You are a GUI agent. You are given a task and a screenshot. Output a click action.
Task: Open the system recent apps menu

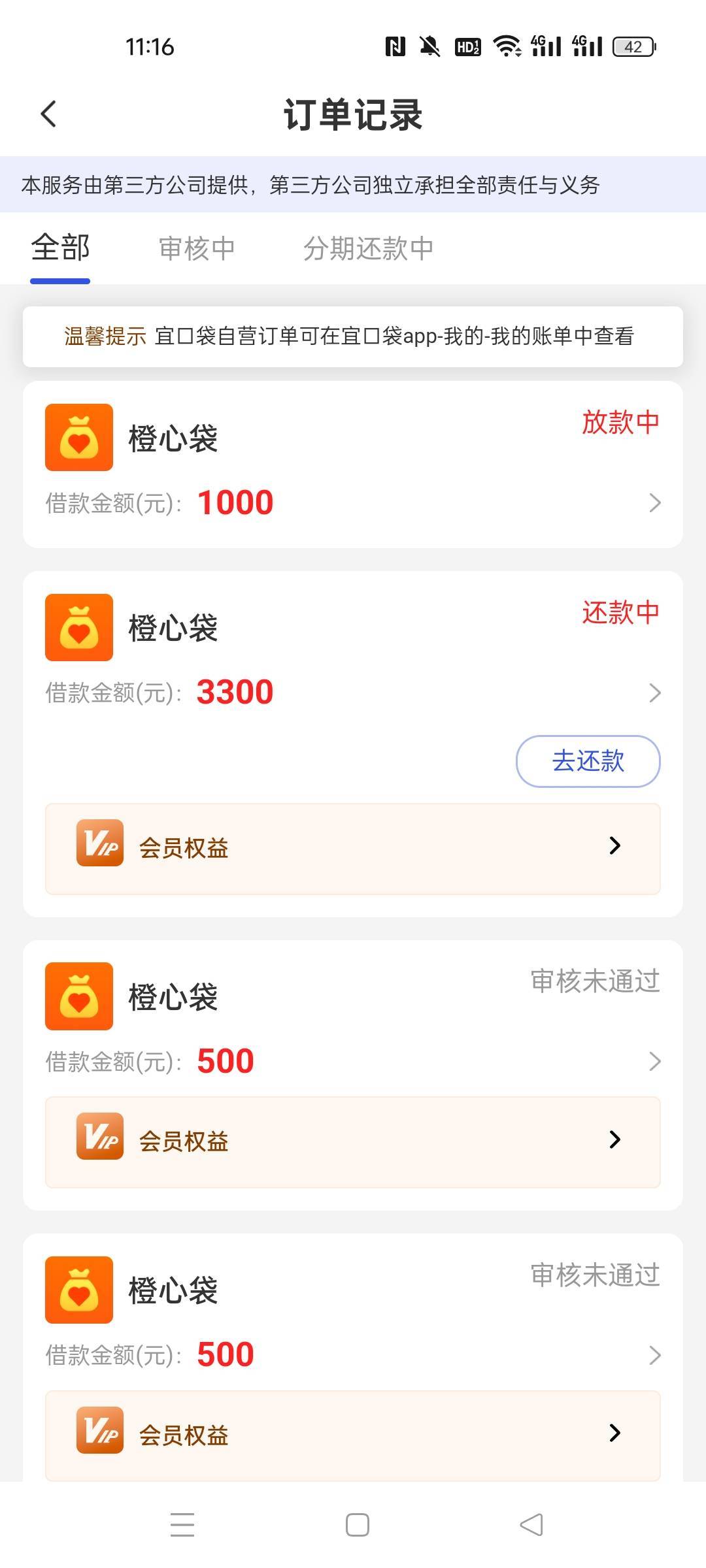(x=182, y=1525)
